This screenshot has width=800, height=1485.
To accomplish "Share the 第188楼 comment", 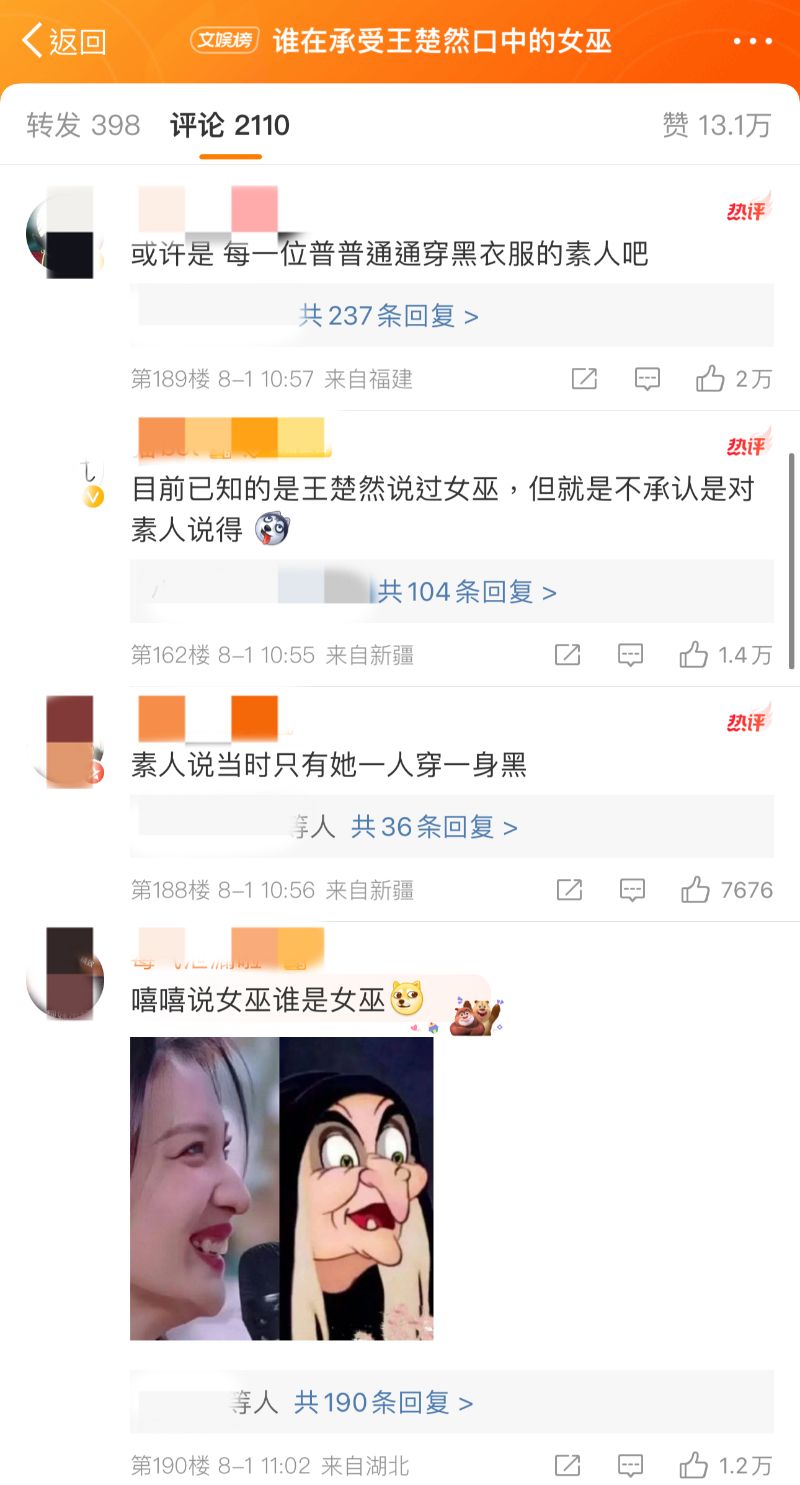I will point(569,890).
